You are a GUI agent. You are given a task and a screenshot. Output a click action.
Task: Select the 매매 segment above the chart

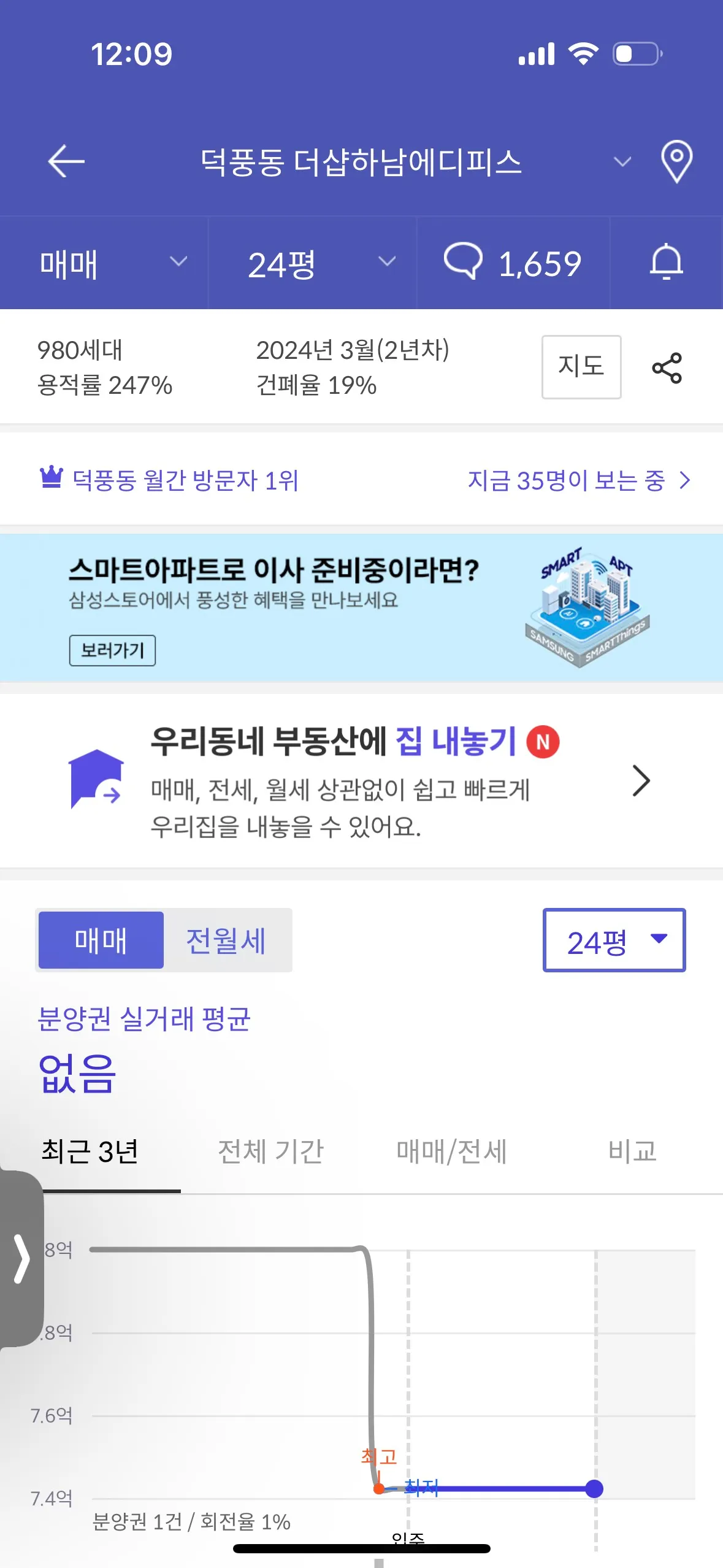[101, 940]
